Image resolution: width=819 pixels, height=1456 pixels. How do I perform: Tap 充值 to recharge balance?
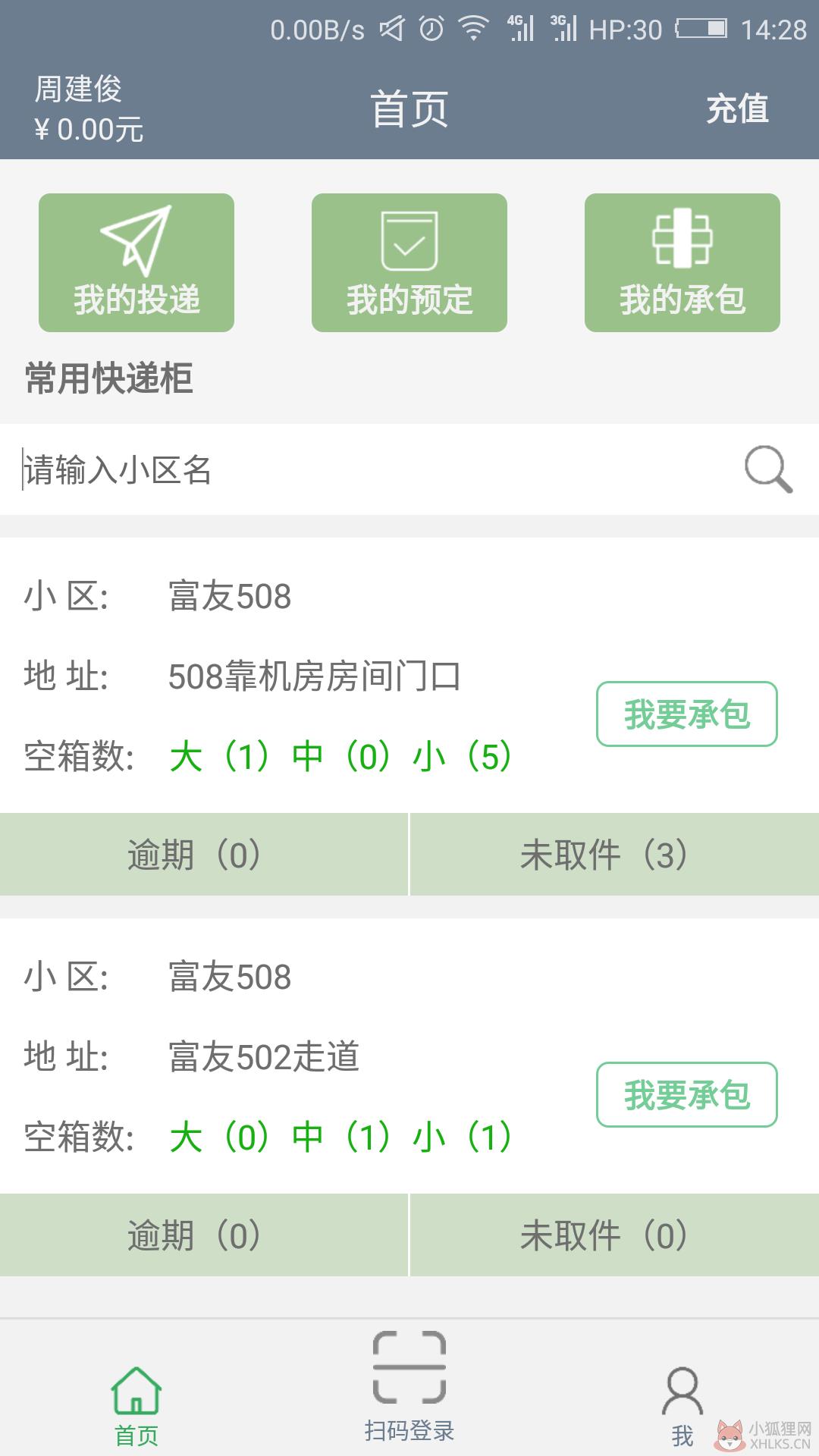737,109
